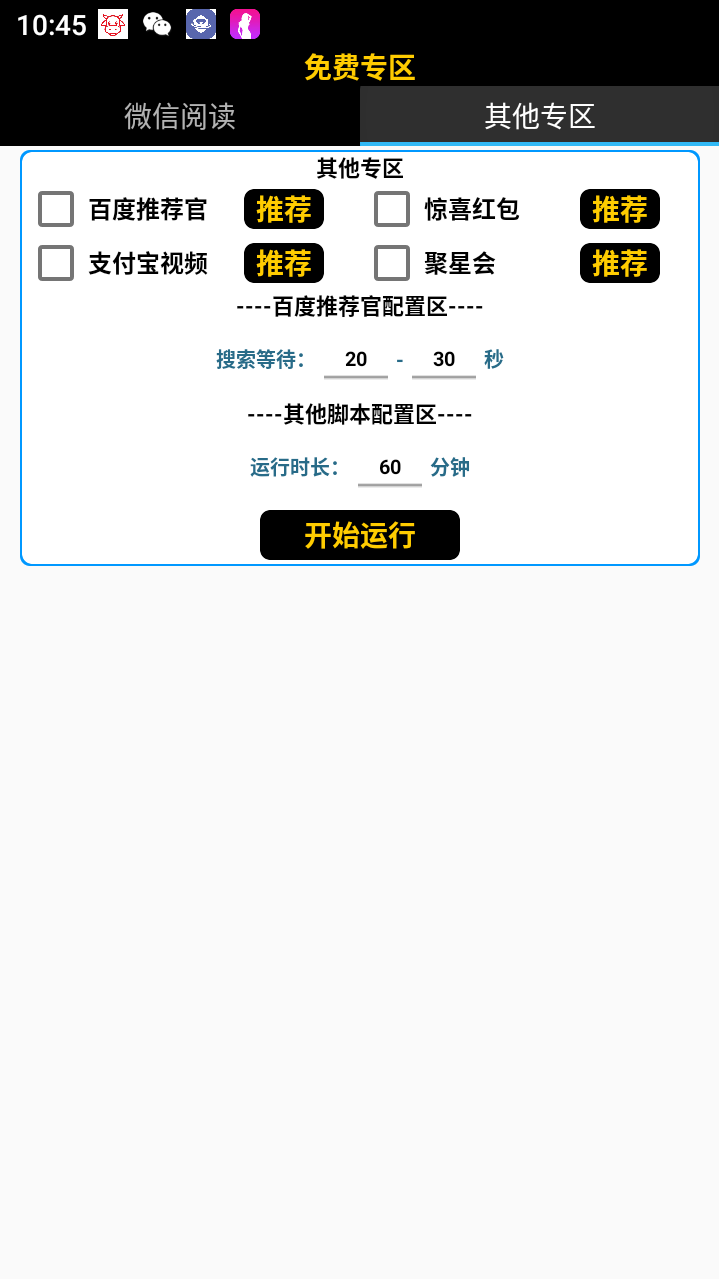
Task: Select the 其他专区 tab
Action: coord(539,116)
